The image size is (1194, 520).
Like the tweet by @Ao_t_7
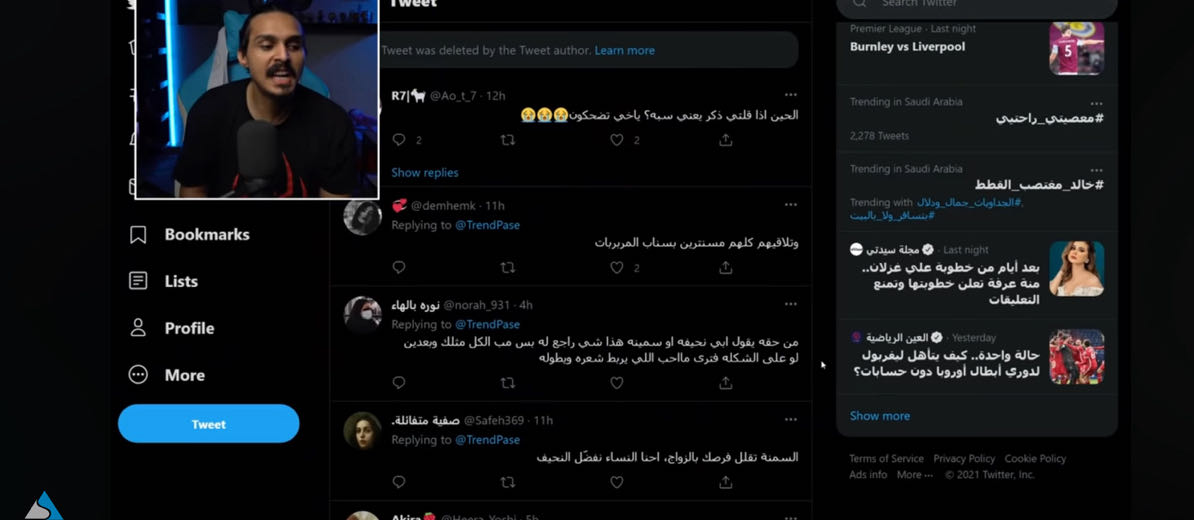[617, 140]
